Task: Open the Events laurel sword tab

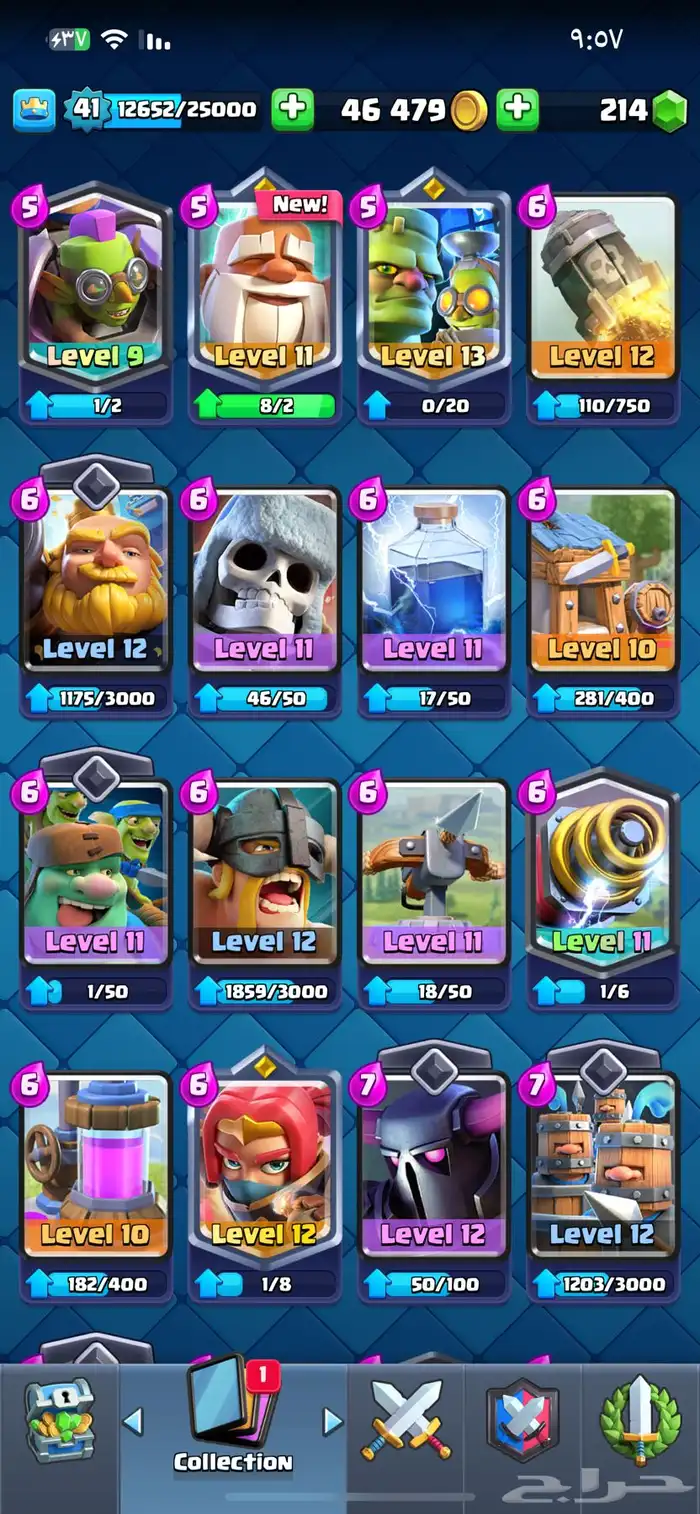Action: [640, 1420]
